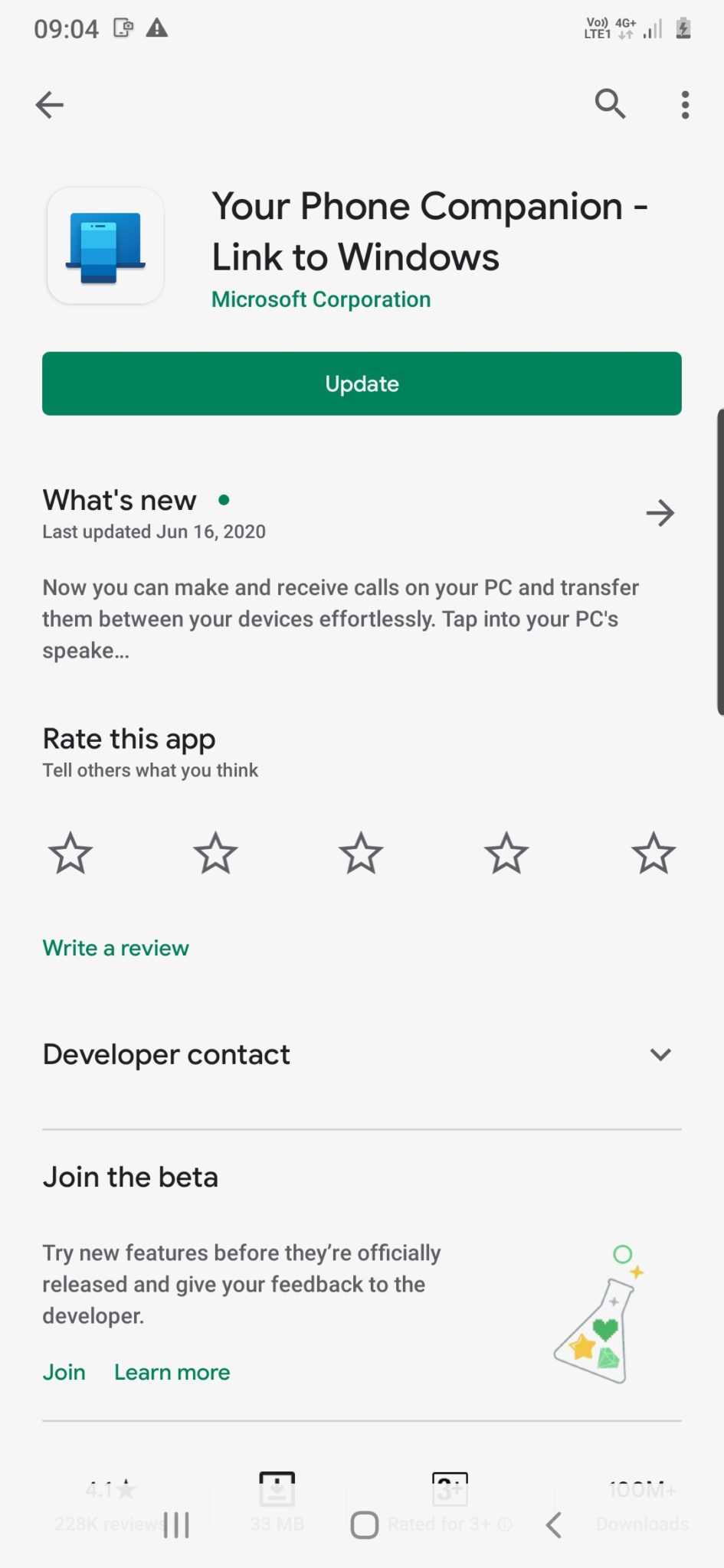Join the beta program
Image resolution: width=724 pixels, height=1568 pixels.
(64, 1372)
